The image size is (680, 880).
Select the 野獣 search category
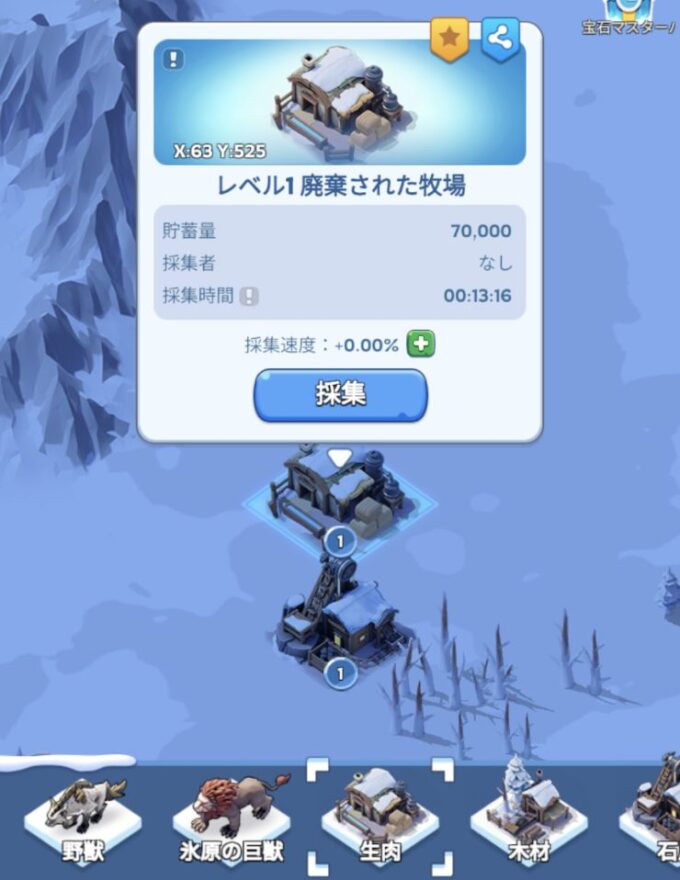coord(82,815)
